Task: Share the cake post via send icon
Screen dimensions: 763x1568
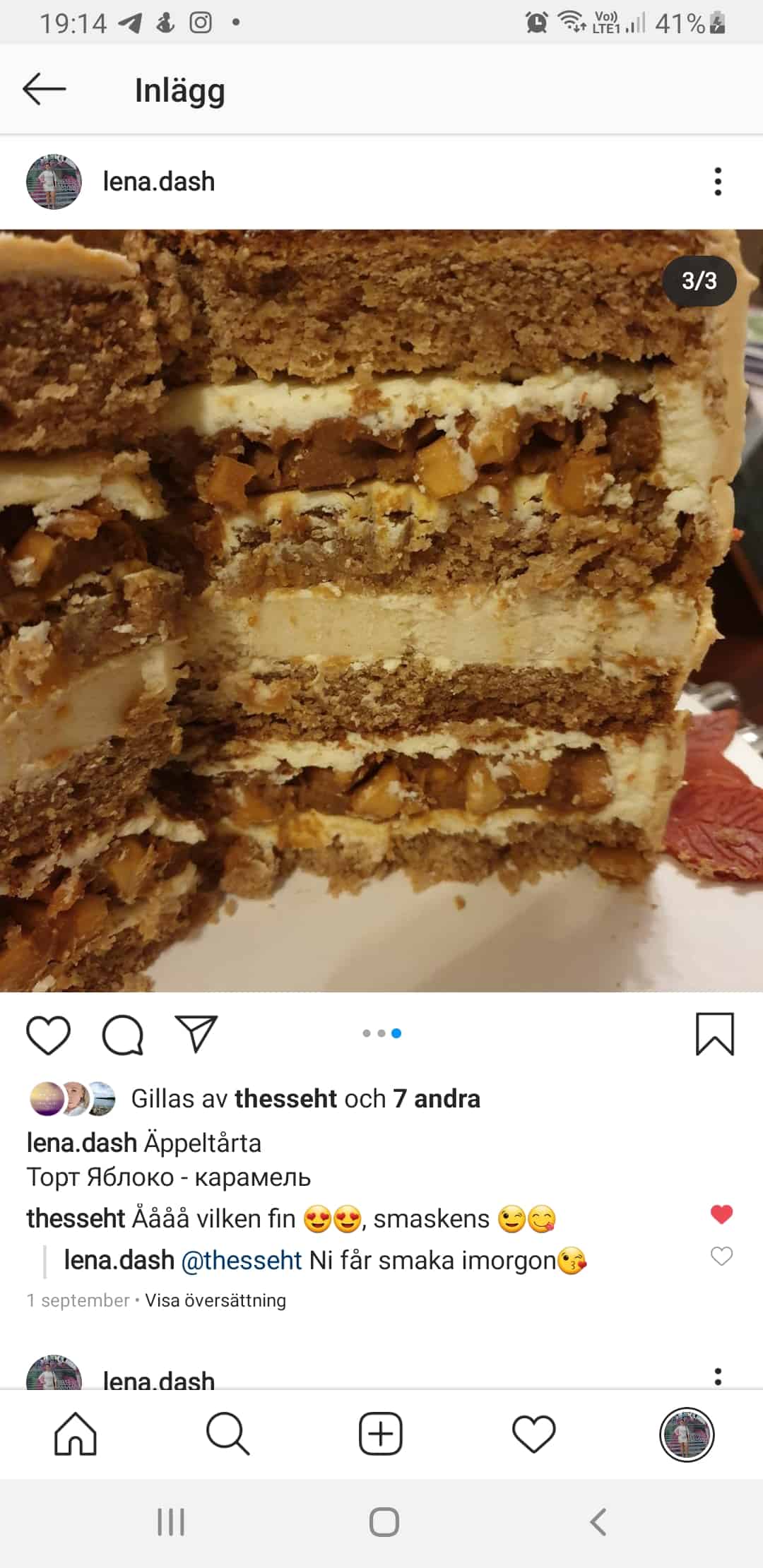Action: click(x=196, y=1034)
